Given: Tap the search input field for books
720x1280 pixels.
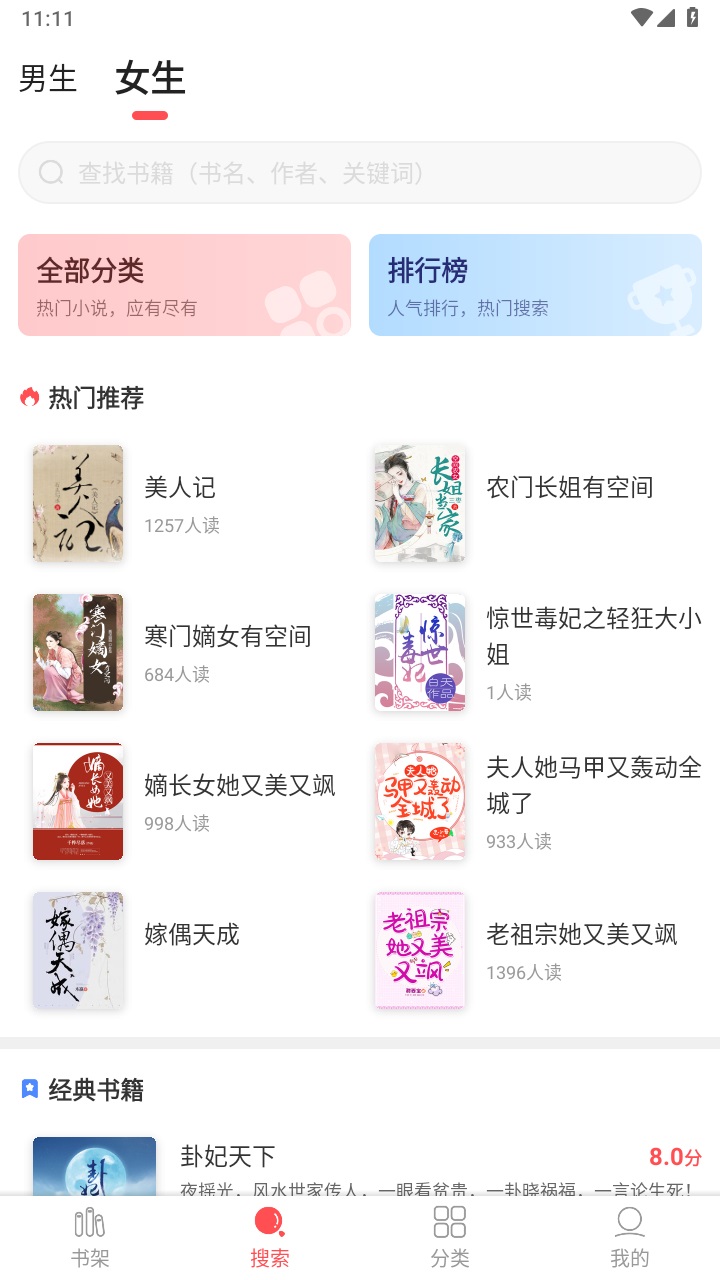Looking at the screenshot, I should point(360,172).
